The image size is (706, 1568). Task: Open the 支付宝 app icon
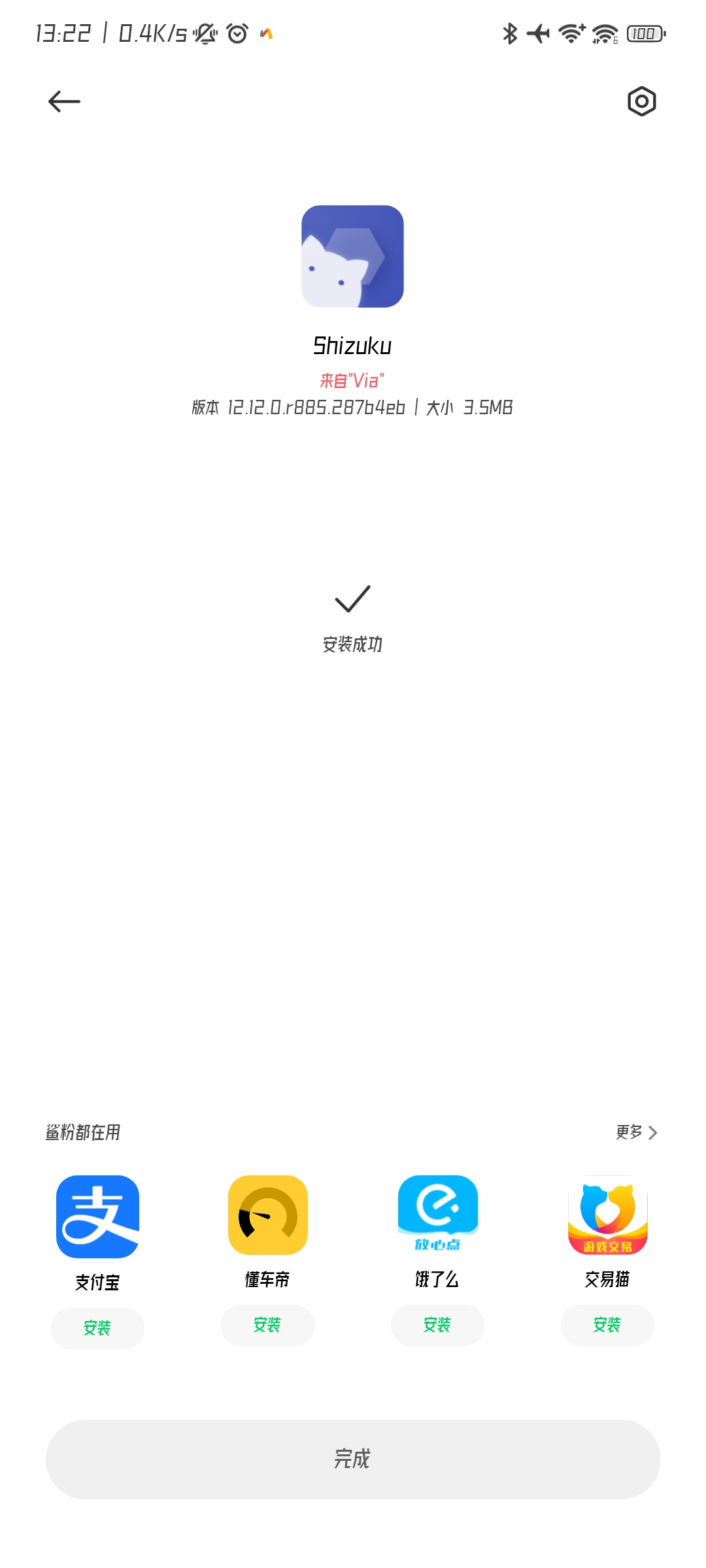click(97, 1217)
